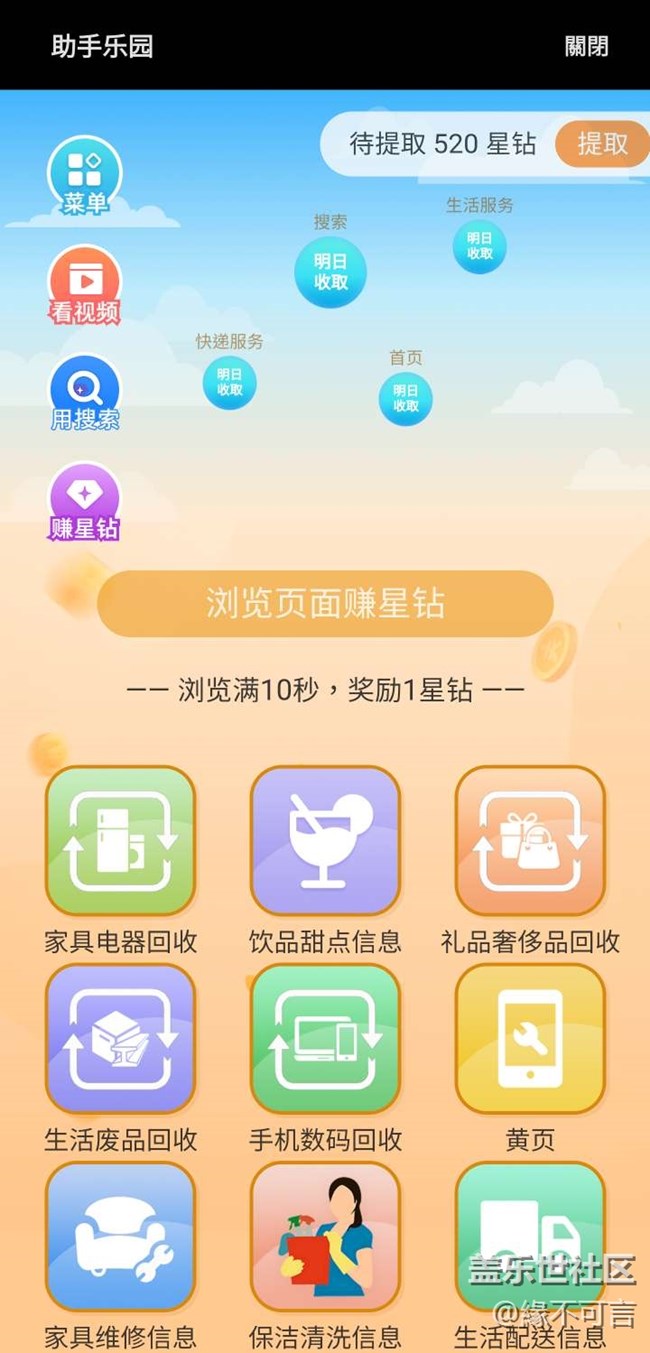Screen dimensions: 650x1353
Task: Tap the 首页 bubble
Action: tap(406, 398)
